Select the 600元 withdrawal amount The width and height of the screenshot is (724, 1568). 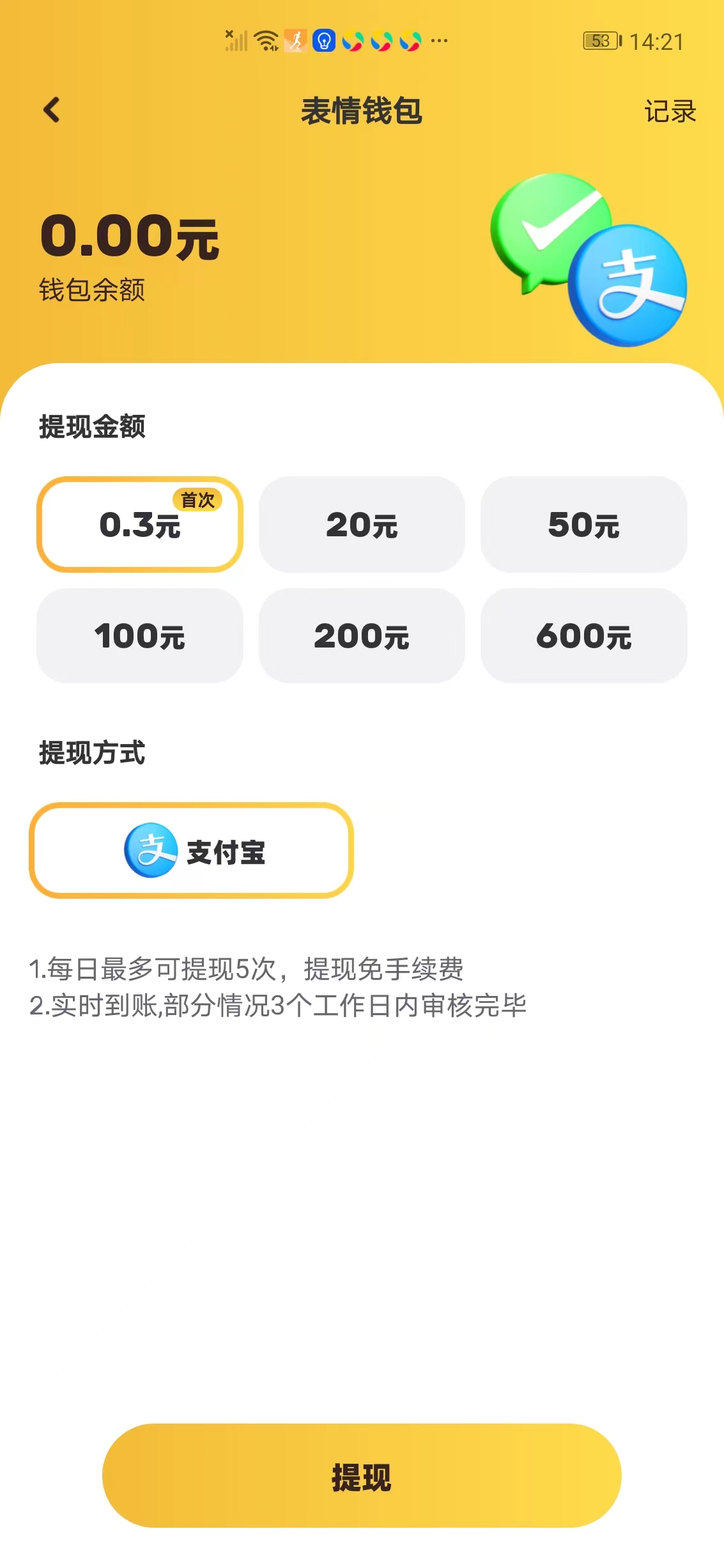pyautogui.click(x=583, y=635)
